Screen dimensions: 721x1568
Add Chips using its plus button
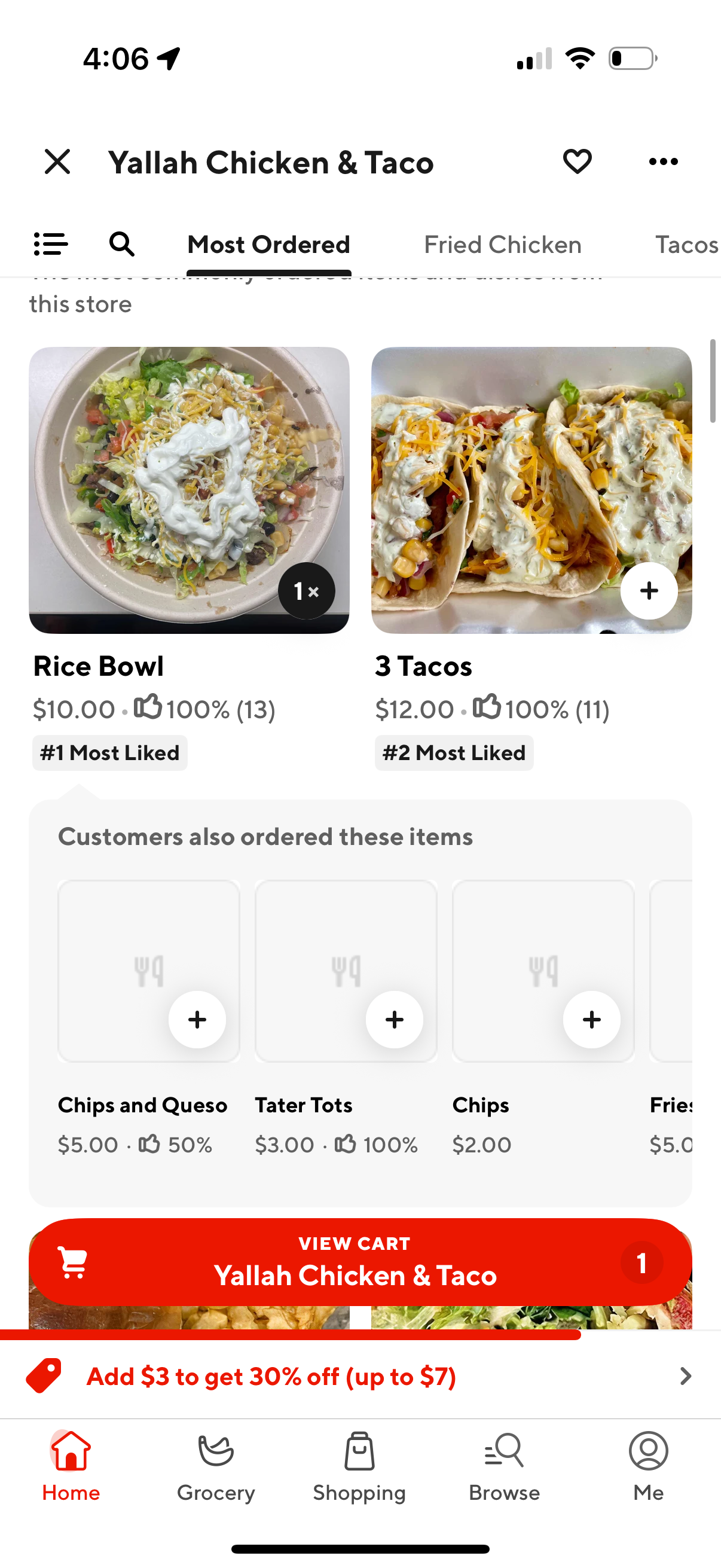coord(591,1020)
